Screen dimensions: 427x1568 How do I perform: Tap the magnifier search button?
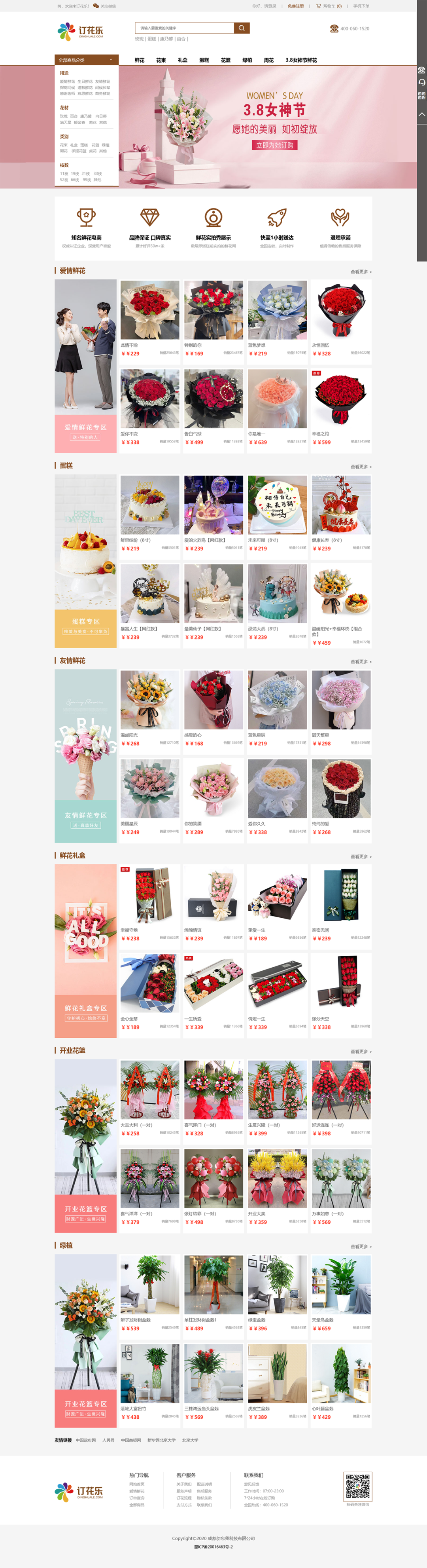click(242, 28)
